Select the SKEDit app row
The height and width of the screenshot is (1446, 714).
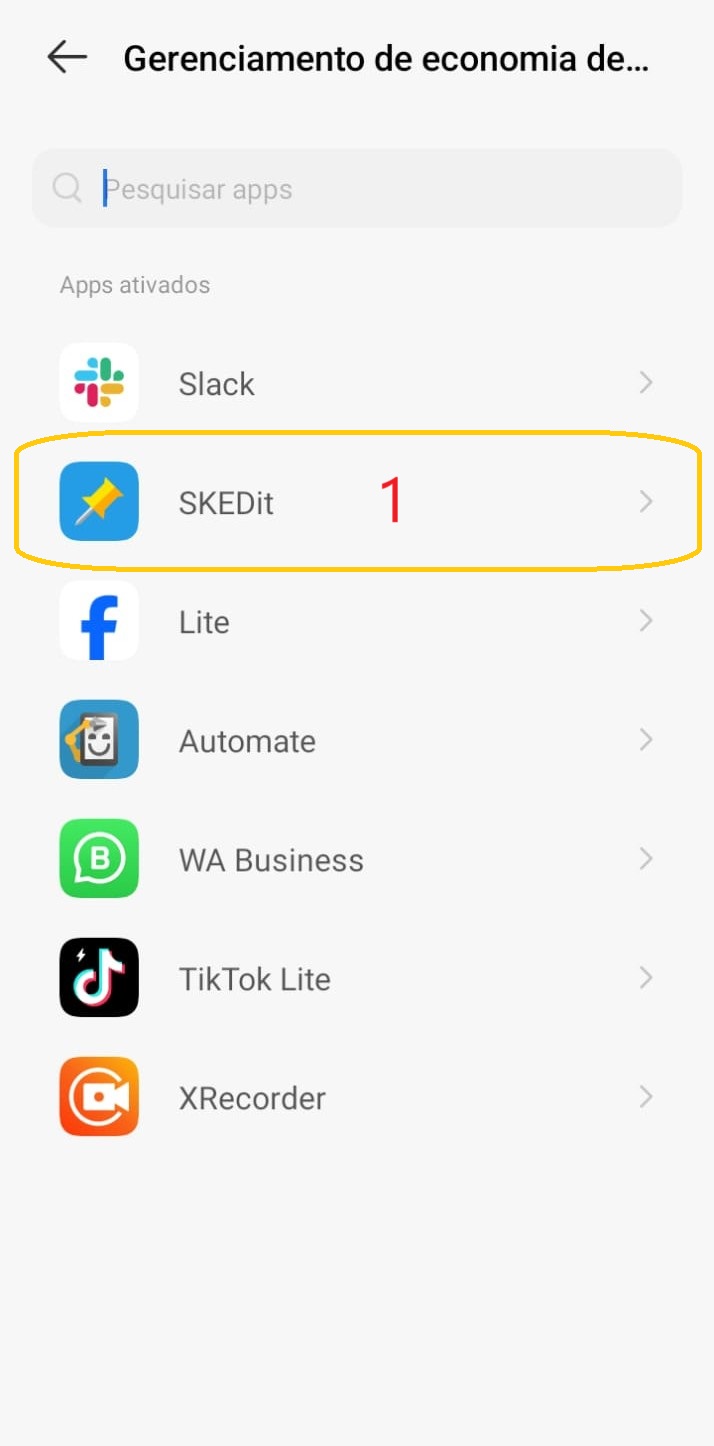click(356, 502)
